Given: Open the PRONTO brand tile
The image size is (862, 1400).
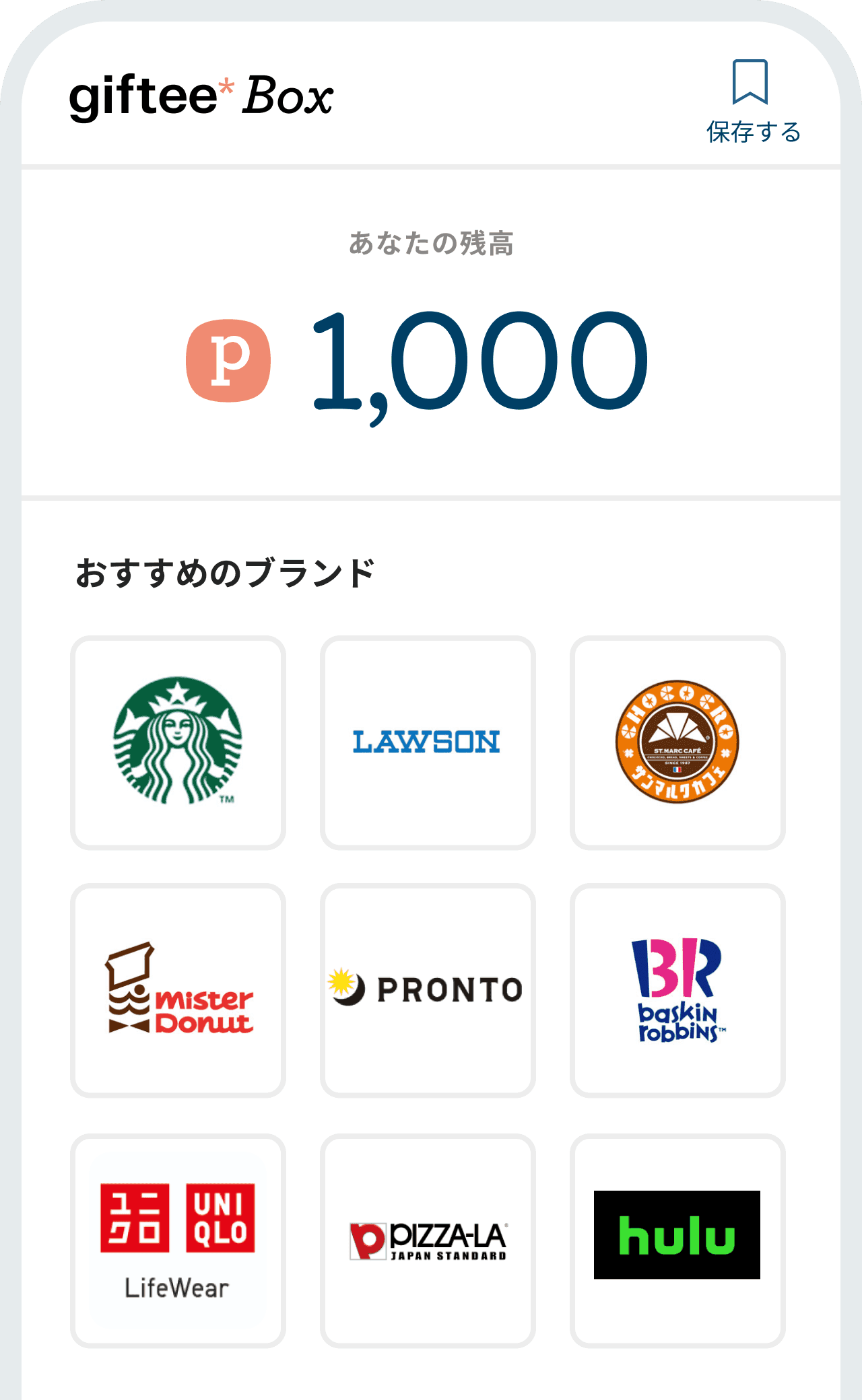Looking at the screenshot, I should pos(428,990).
